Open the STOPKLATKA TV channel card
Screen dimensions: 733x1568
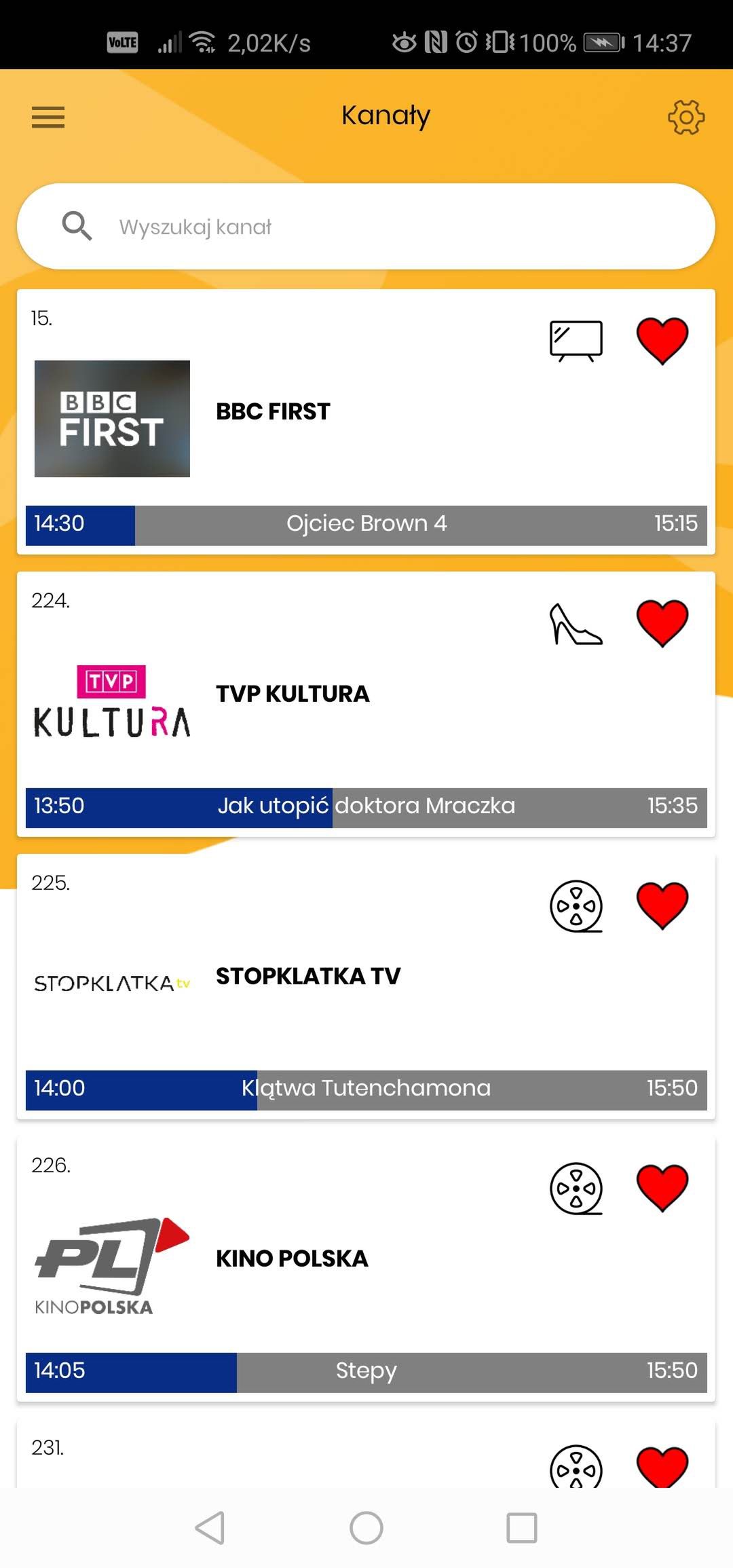click(x=366, y=986)
